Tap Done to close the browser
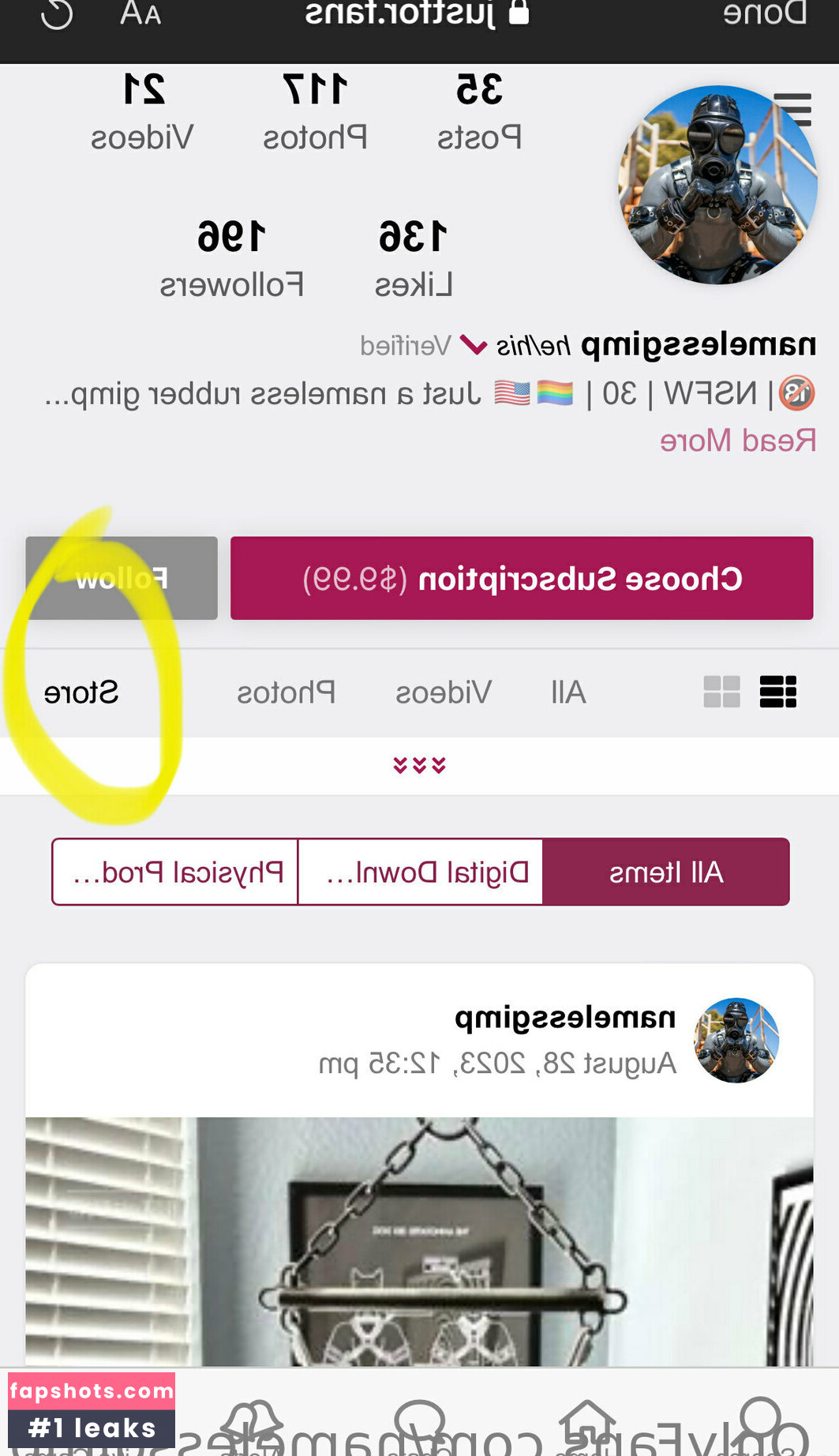 click(764, 13)
